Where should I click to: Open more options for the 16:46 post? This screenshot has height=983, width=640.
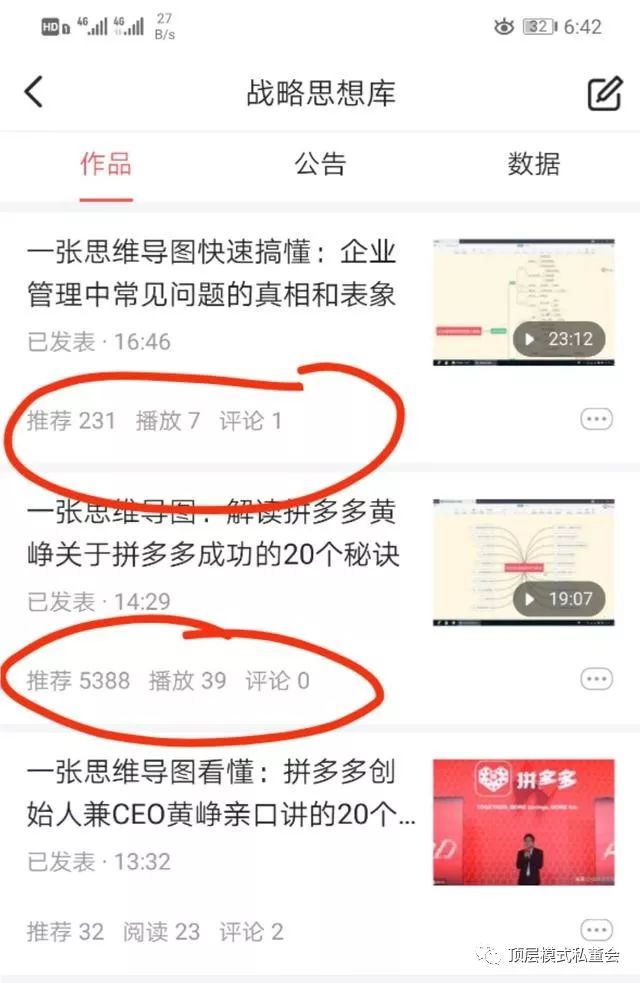596,419
